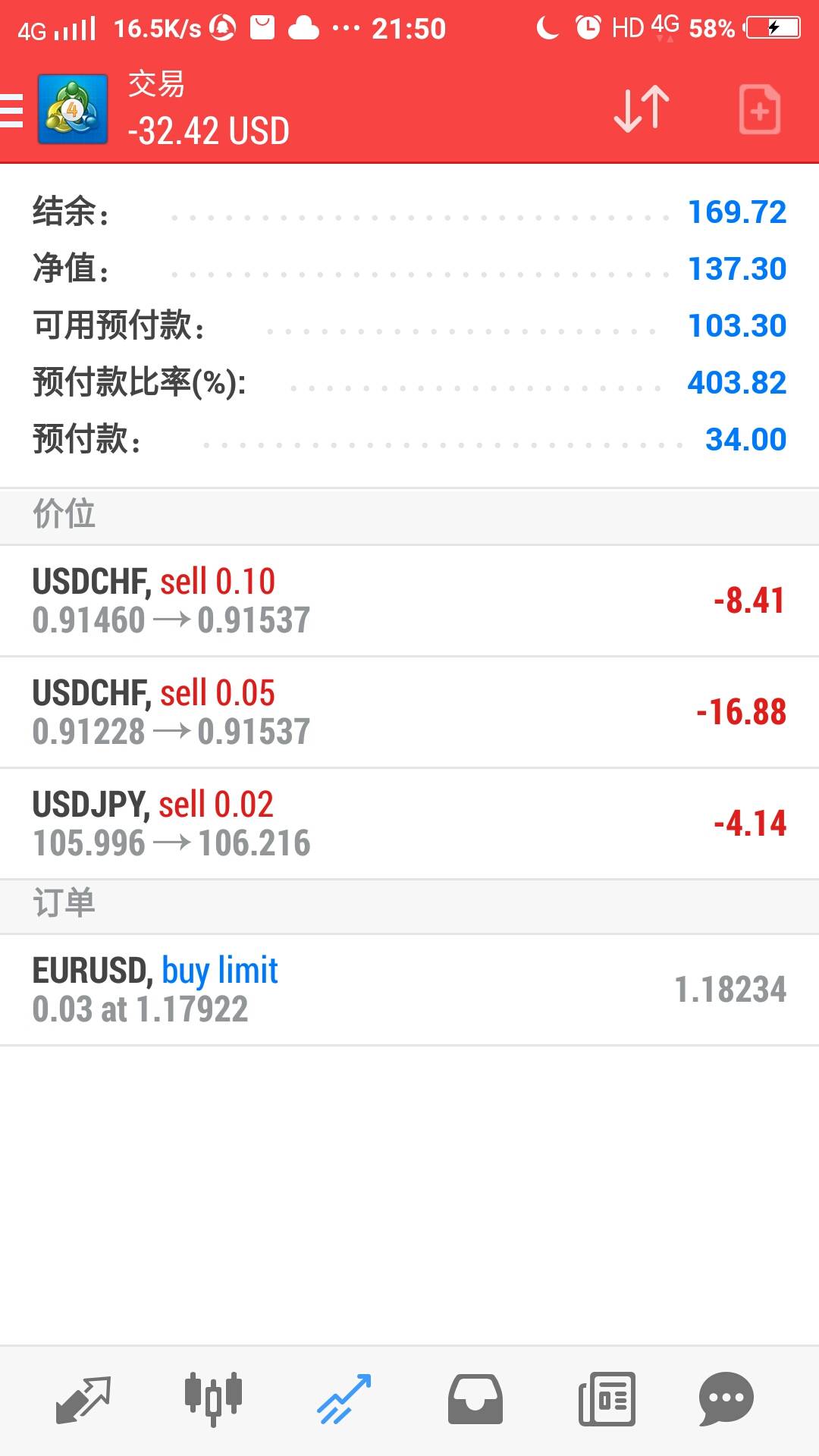819x1456 pixels.
Task: Switch to the Quotes tab
Action: (x=83, y=1400)
